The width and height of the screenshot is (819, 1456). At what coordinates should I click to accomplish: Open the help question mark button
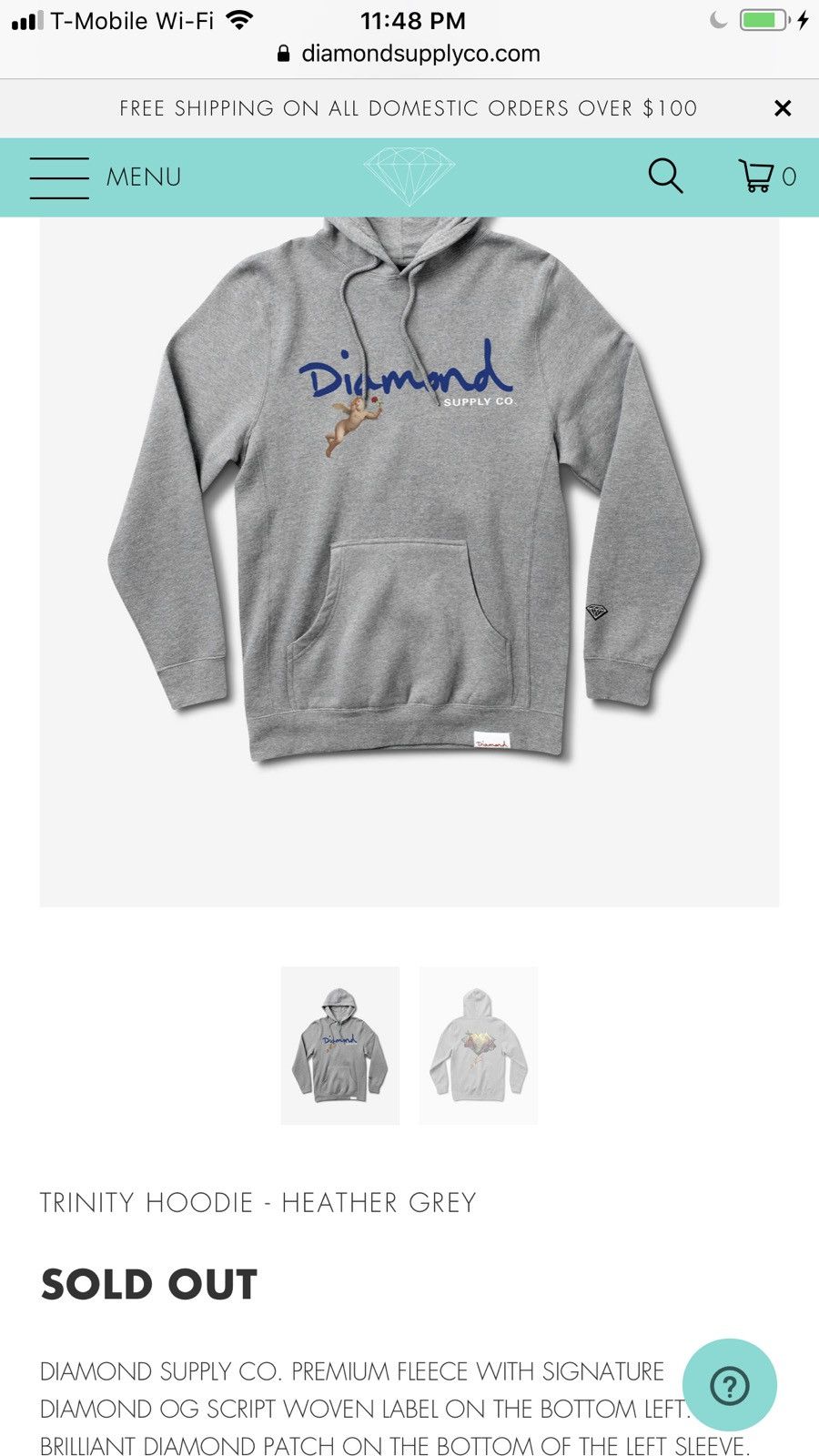click(x=729, y=1385)
